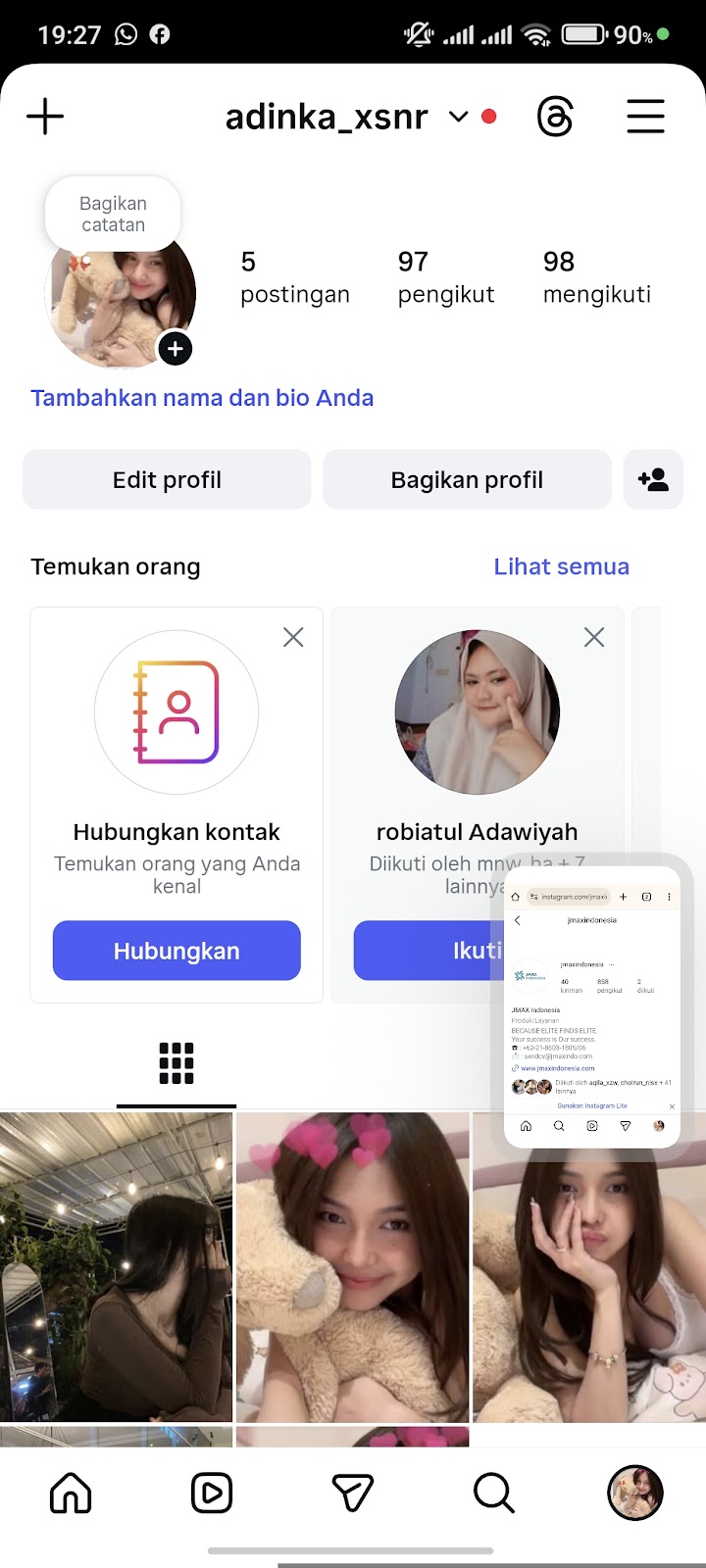Open Edit profil

click(x=167, y=480)
